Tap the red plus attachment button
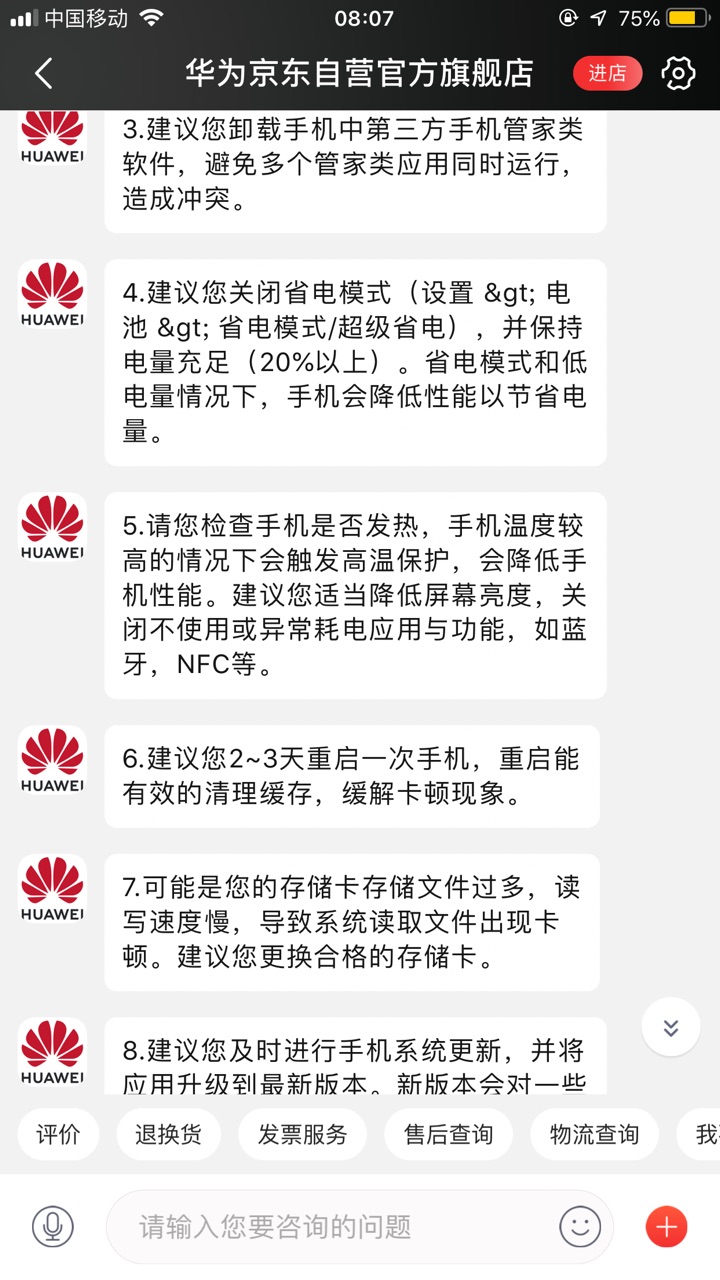720x1280 pixels. (x=667, y=1226)
